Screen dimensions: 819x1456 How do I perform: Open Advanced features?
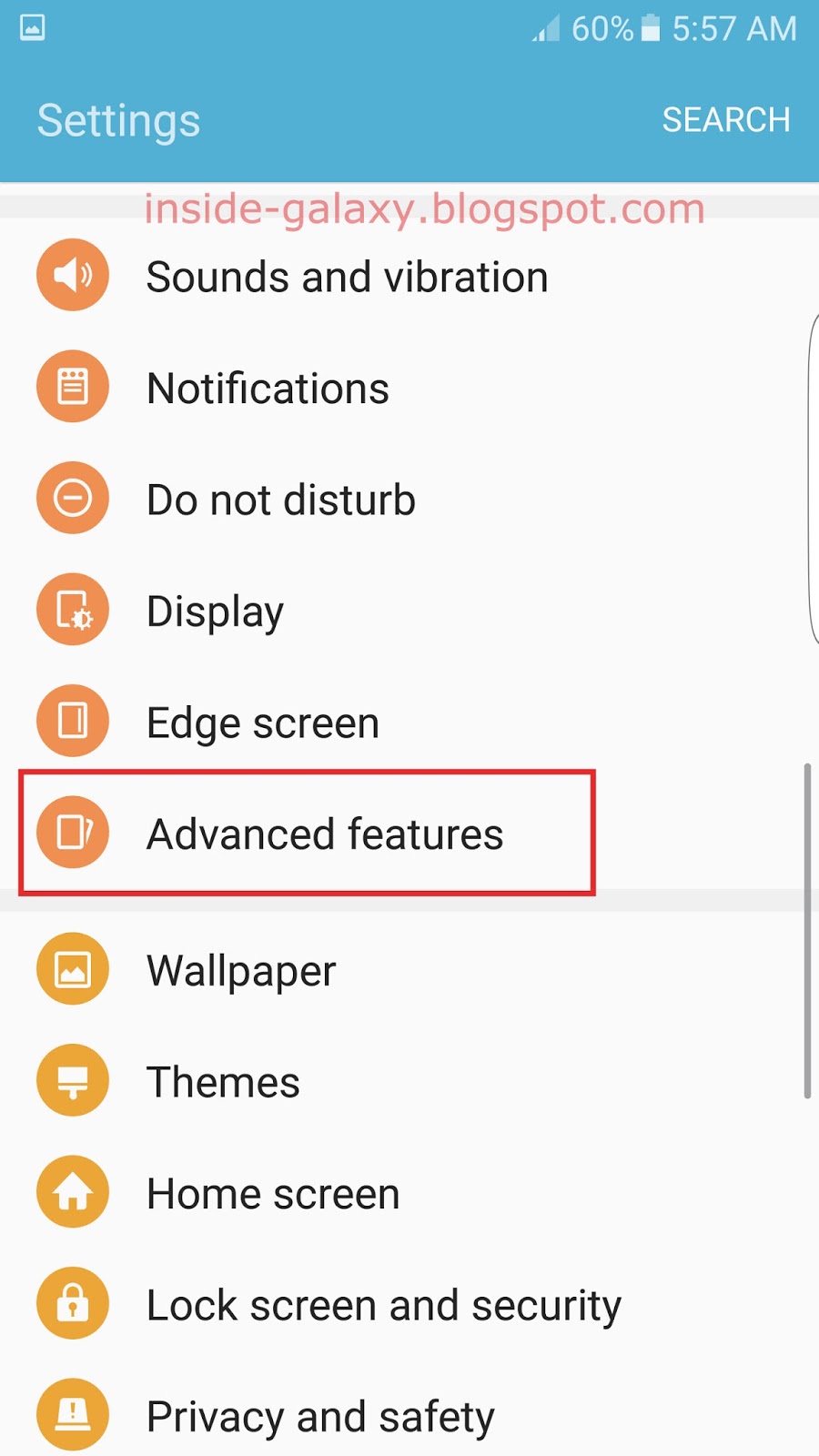[409, 833]
